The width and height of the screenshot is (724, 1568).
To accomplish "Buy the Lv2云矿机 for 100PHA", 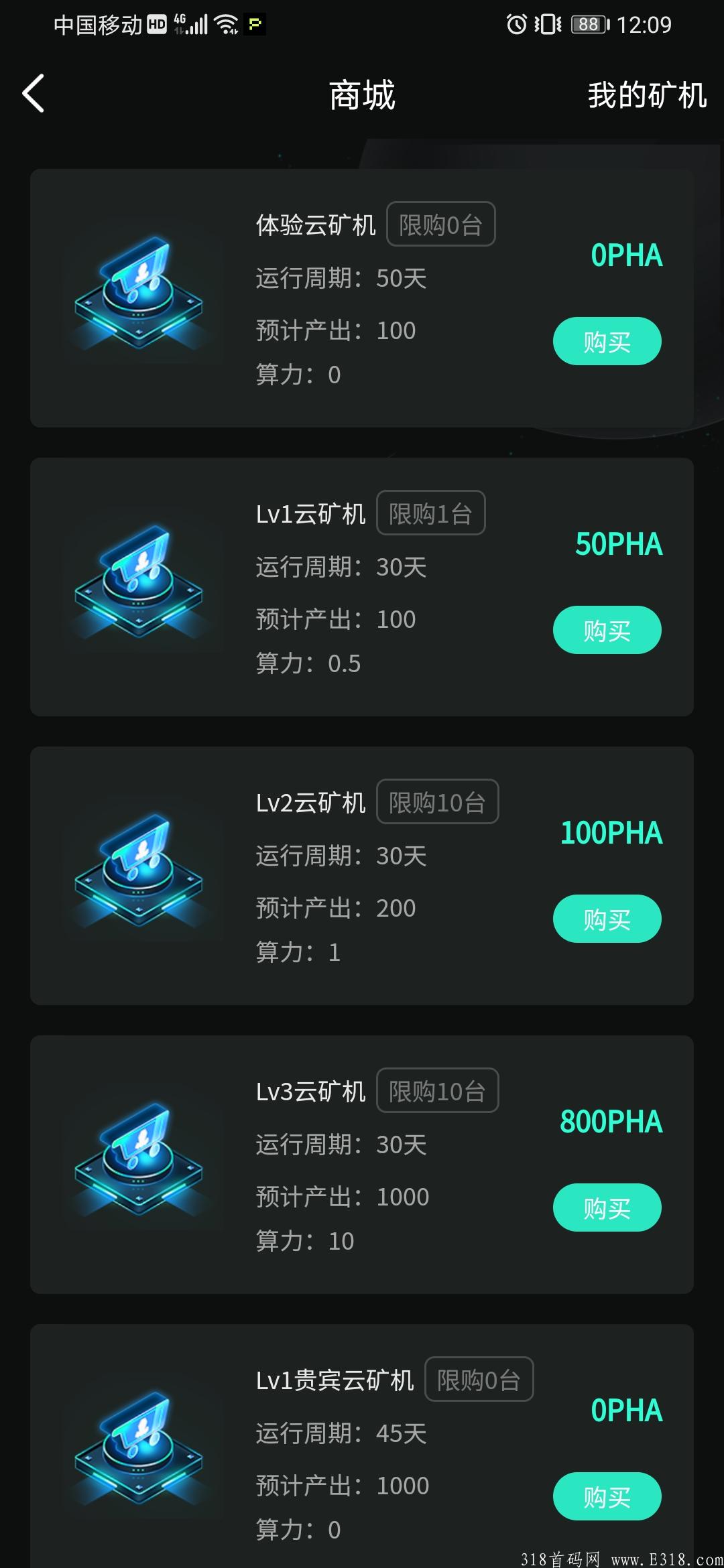I will 607,919.
